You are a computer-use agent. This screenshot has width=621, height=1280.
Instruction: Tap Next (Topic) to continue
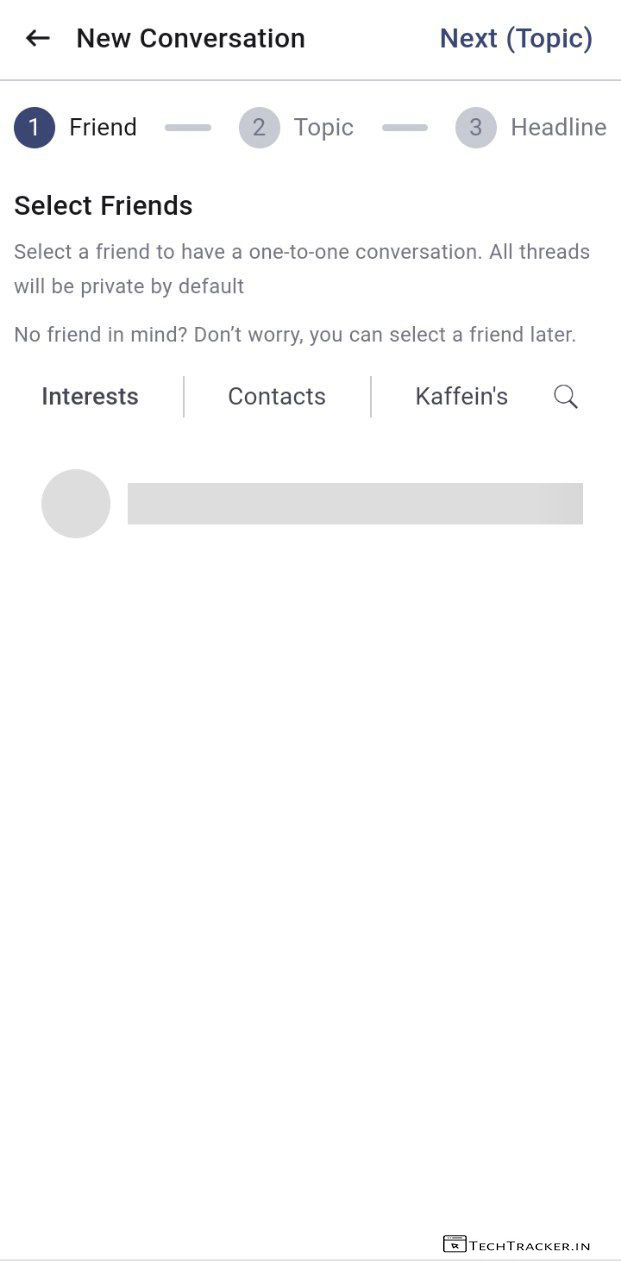click(x=516, y=38)
